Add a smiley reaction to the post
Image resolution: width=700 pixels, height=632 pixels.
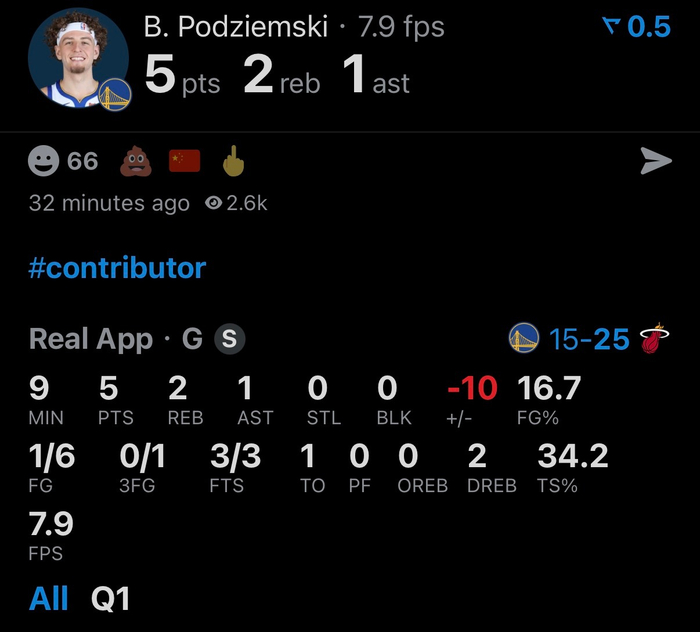click(44, 161)
